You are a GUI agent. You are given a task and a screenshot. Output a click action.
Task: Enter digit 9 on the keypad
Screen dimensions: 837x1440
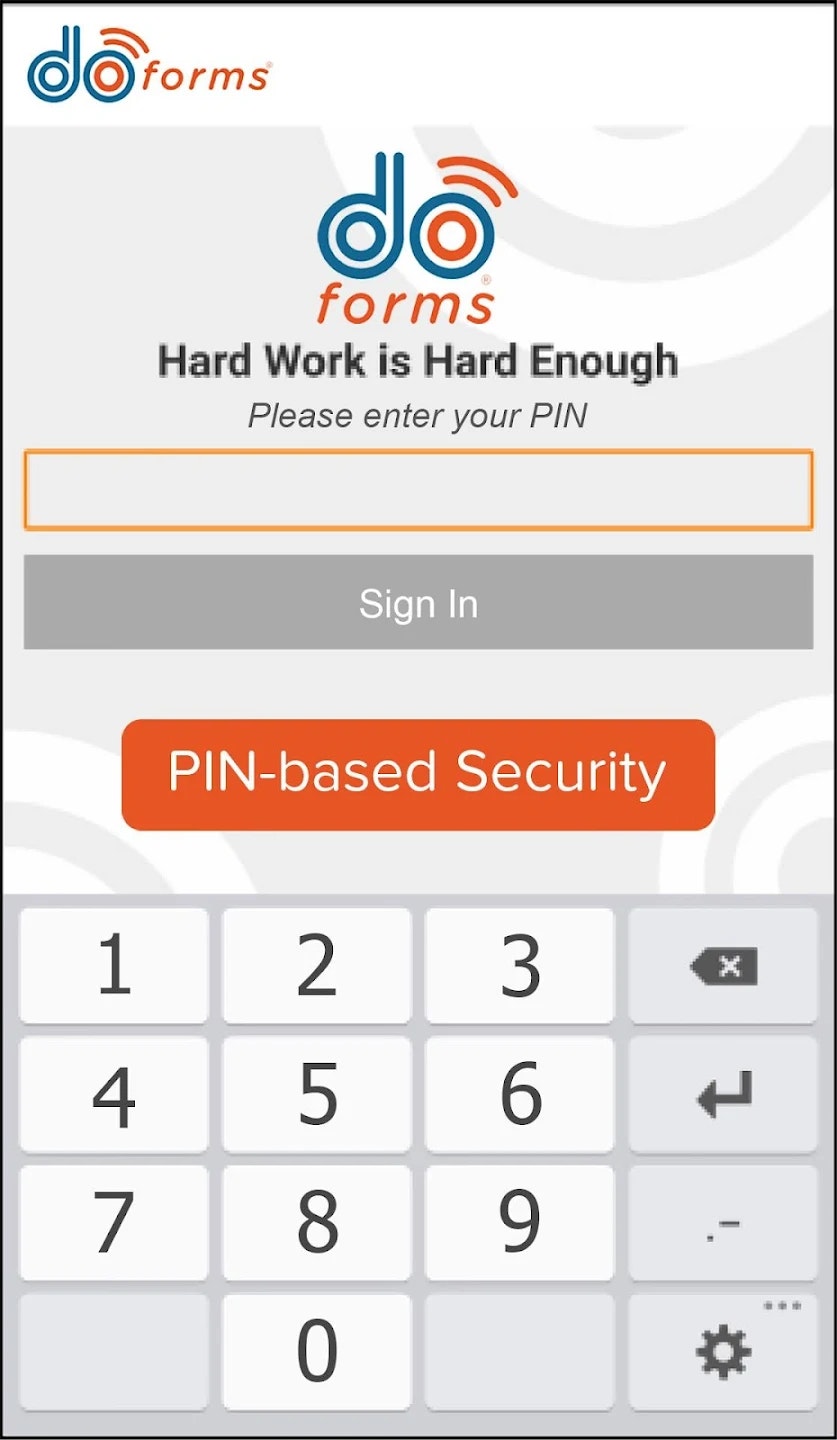coord(520,1223)
